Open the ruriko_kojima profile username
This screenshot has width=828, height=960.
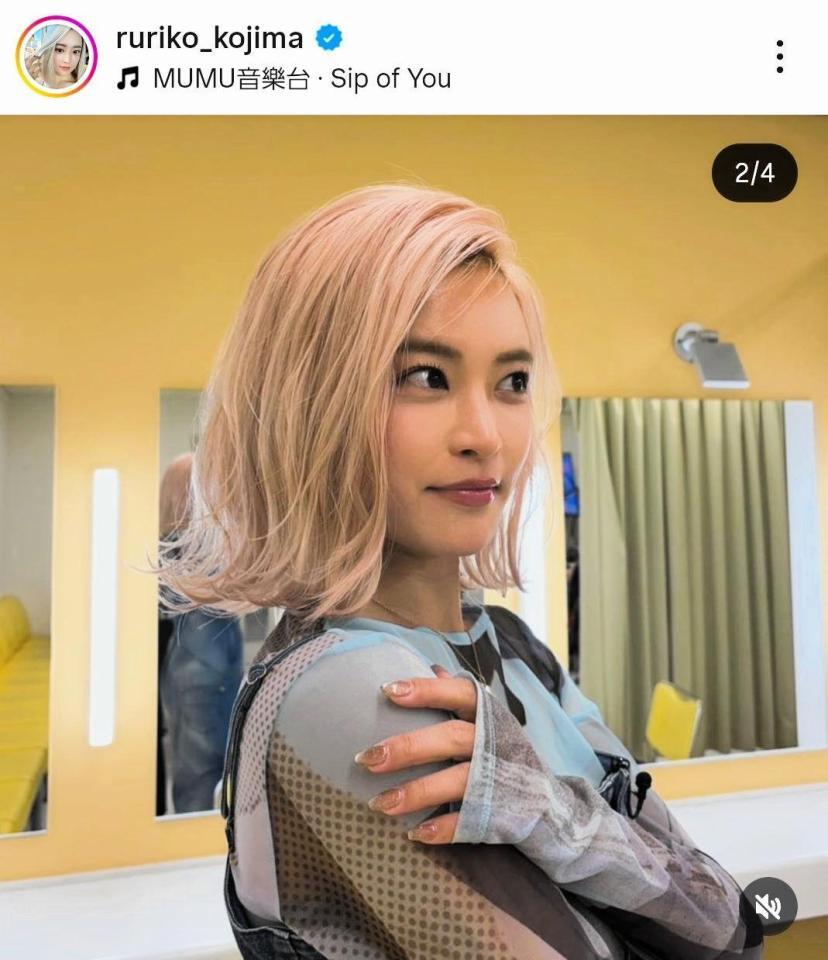[209, 38]
